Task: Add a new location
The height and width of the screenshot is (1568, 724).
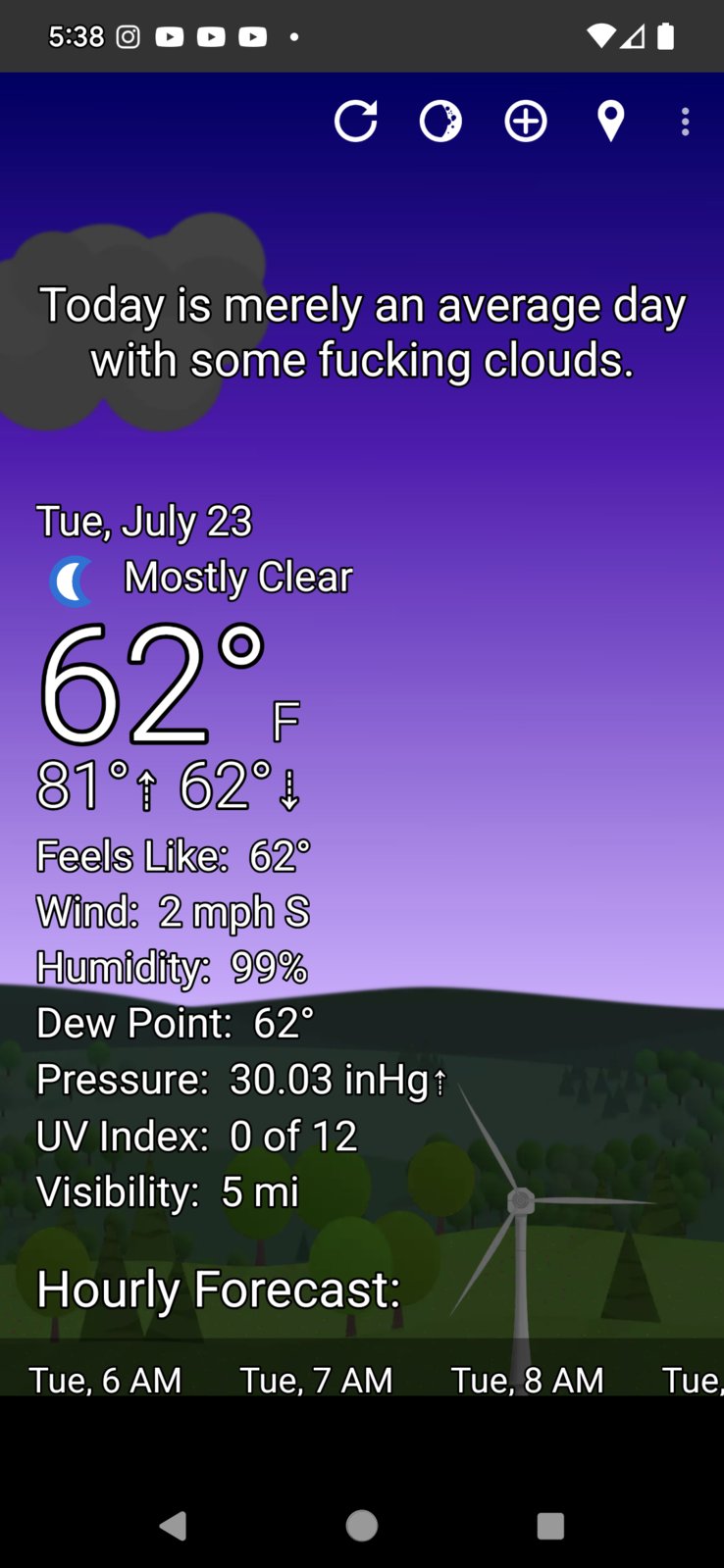Action: click(526, 122)
